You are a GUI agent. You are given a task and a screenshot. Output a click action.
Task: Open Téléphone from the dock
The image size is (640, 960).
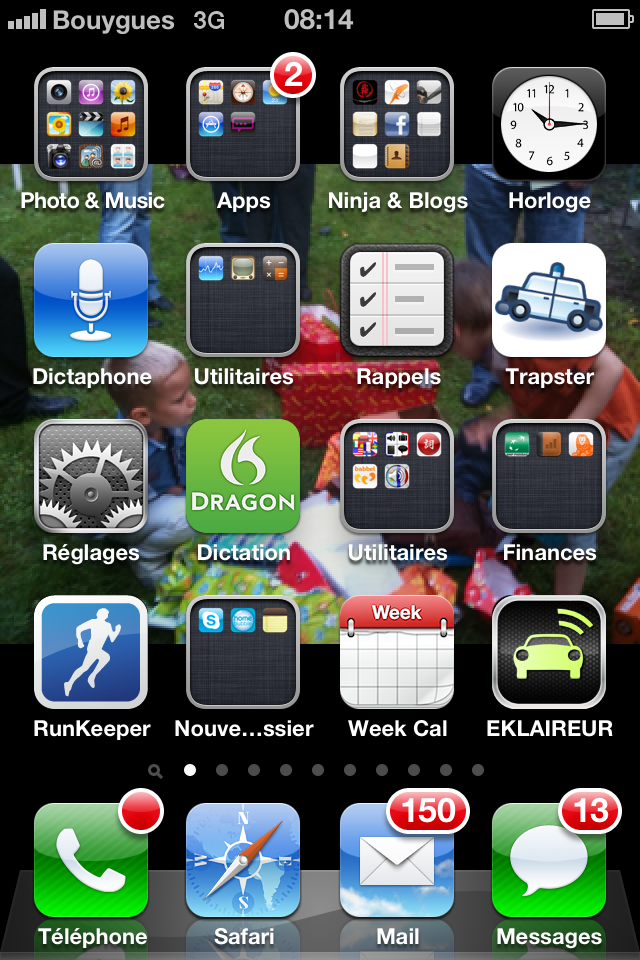[x=91, y=860]
